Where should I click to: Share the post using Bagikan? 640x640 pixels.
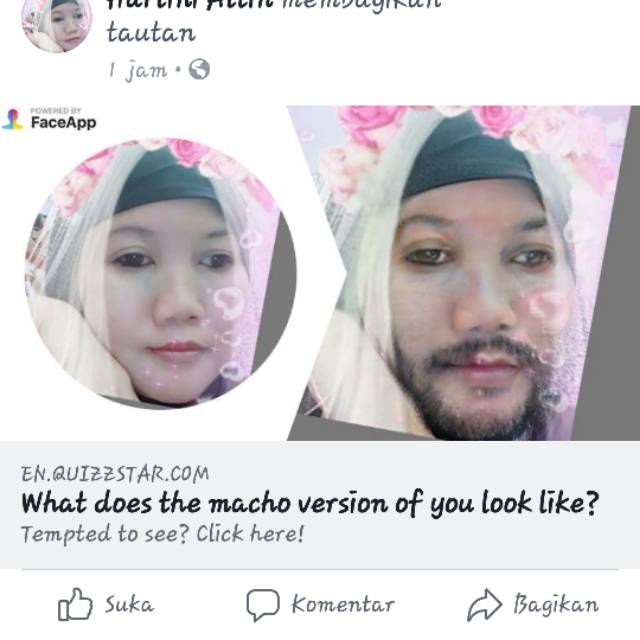point(533,604)
